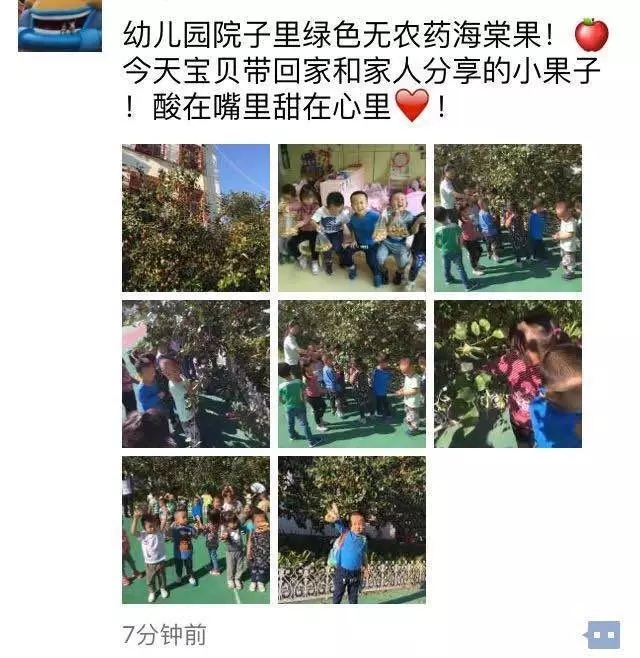Open the photo of kids sitting indoors

(352, 218)
